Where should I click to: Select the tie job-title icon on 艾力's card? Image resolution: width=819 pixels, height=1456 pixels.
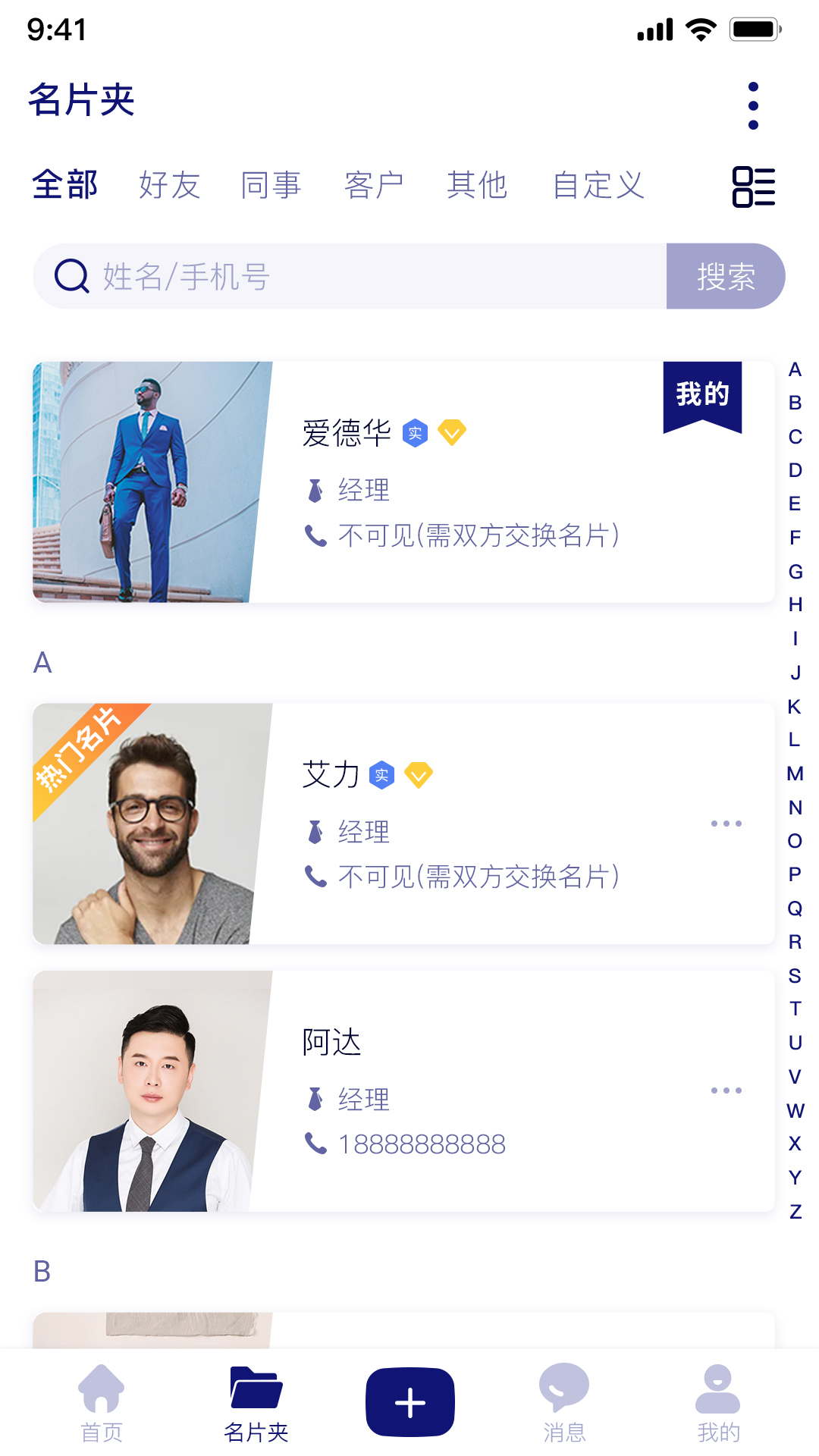tap(318, 832)
